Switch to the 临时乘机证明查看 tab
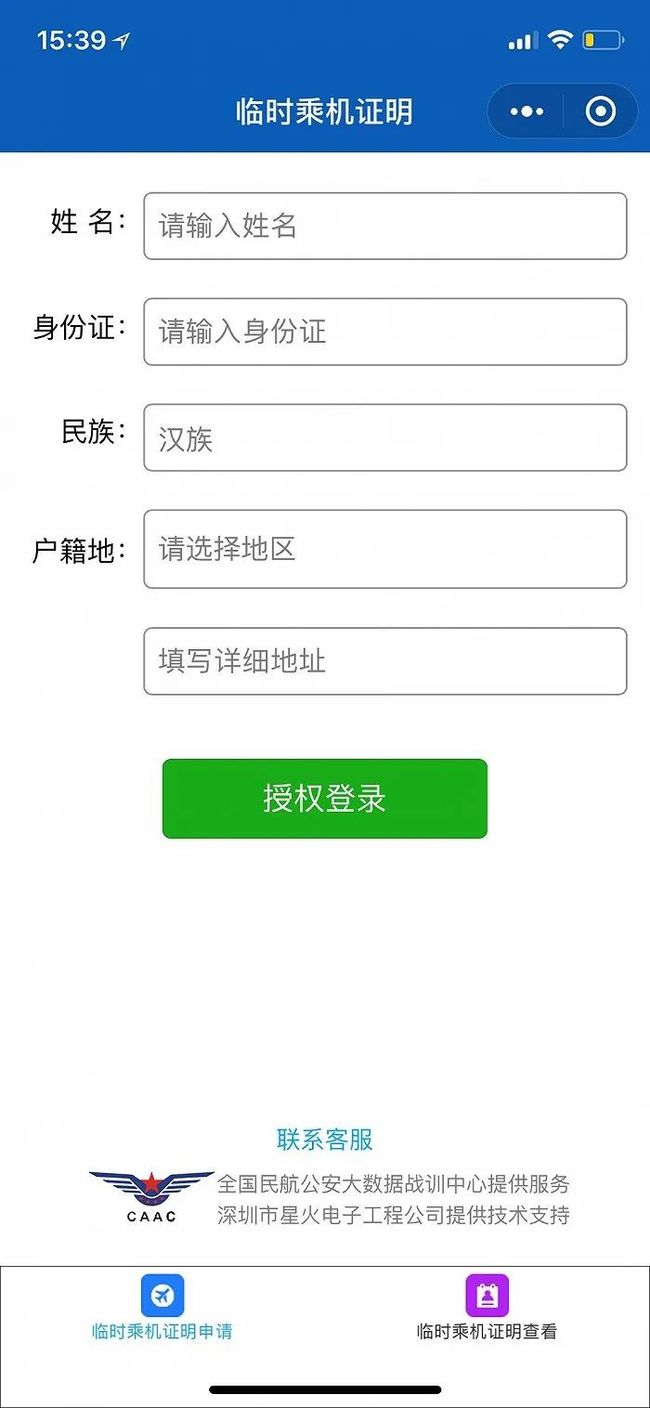Screen dimensions: 650x1408 tap(487, 1308)
